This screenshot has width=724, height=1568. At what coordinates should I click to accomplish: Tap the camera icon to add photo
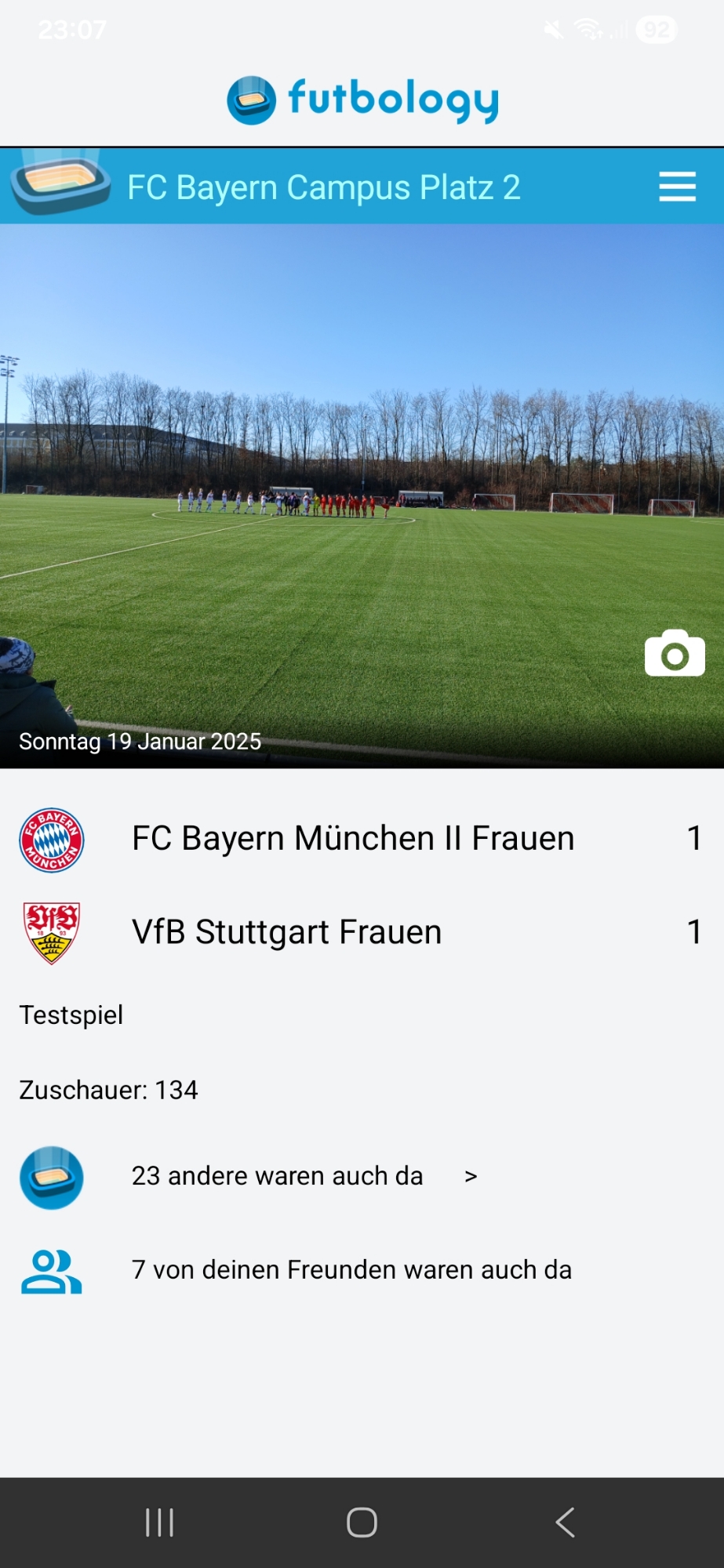point(675,653)
